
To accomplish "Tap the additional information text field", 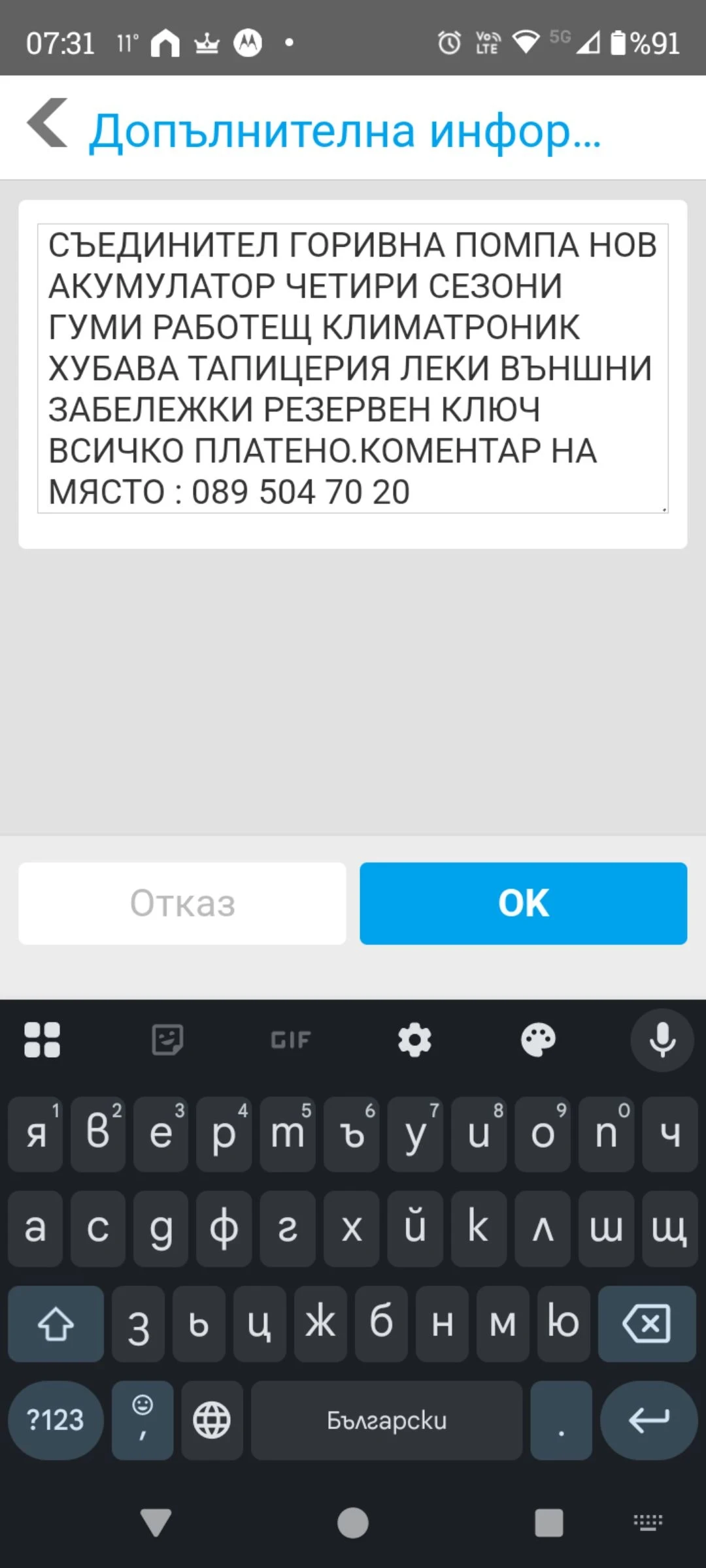I will (x=352, y=368).
